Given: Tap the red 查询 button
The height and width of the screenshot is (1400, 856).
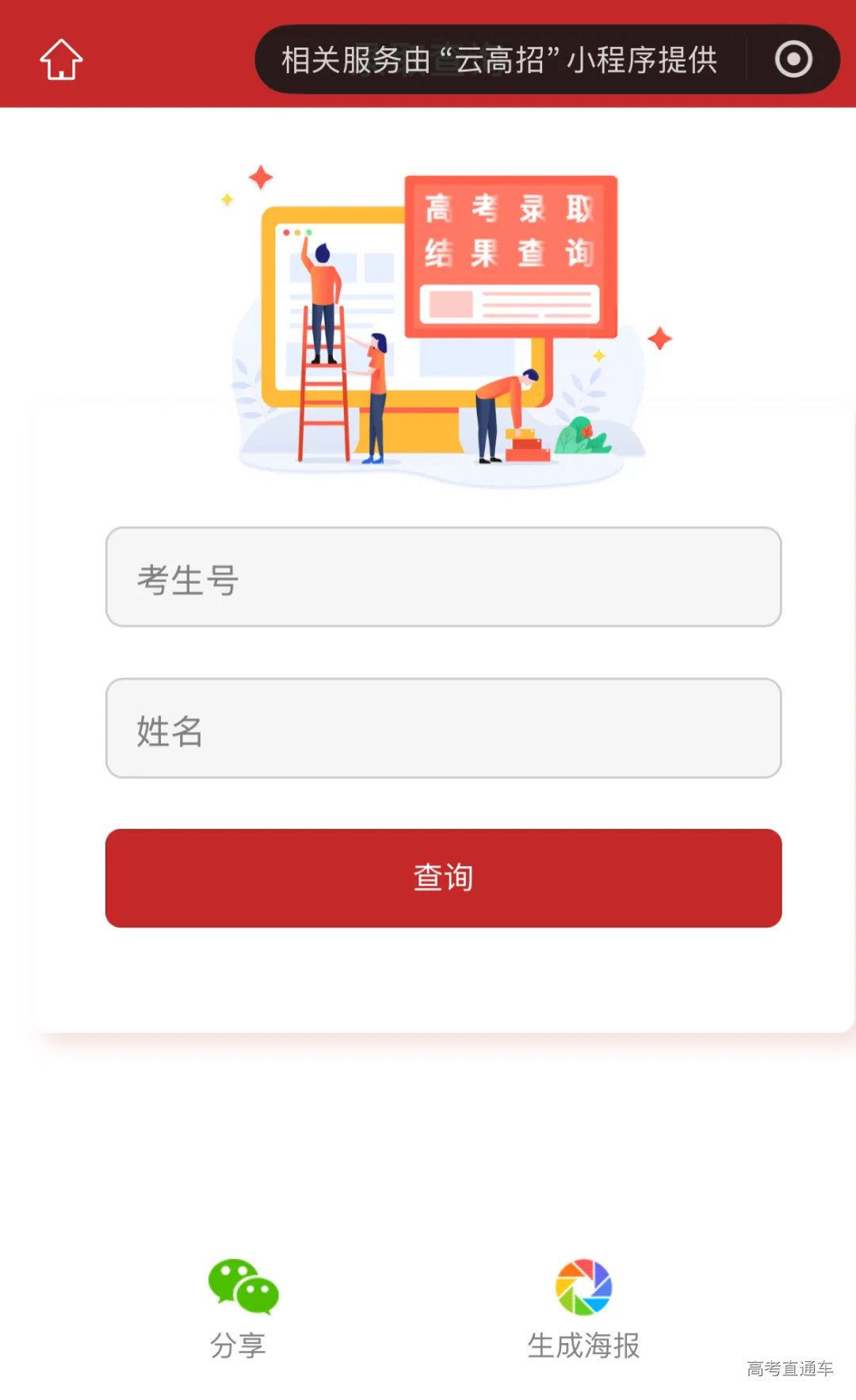Looking at the screenshot, I should pyautogui.click(x=442, y=878).
